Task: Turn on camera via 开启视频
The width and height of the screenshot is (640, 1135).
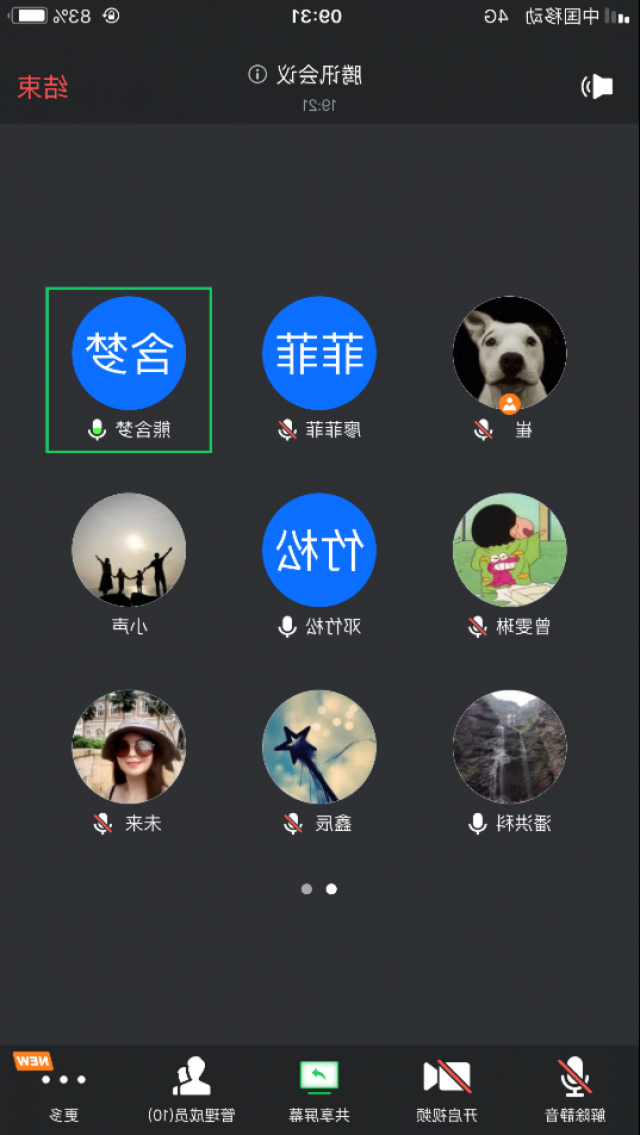Action: point(446,1090)
